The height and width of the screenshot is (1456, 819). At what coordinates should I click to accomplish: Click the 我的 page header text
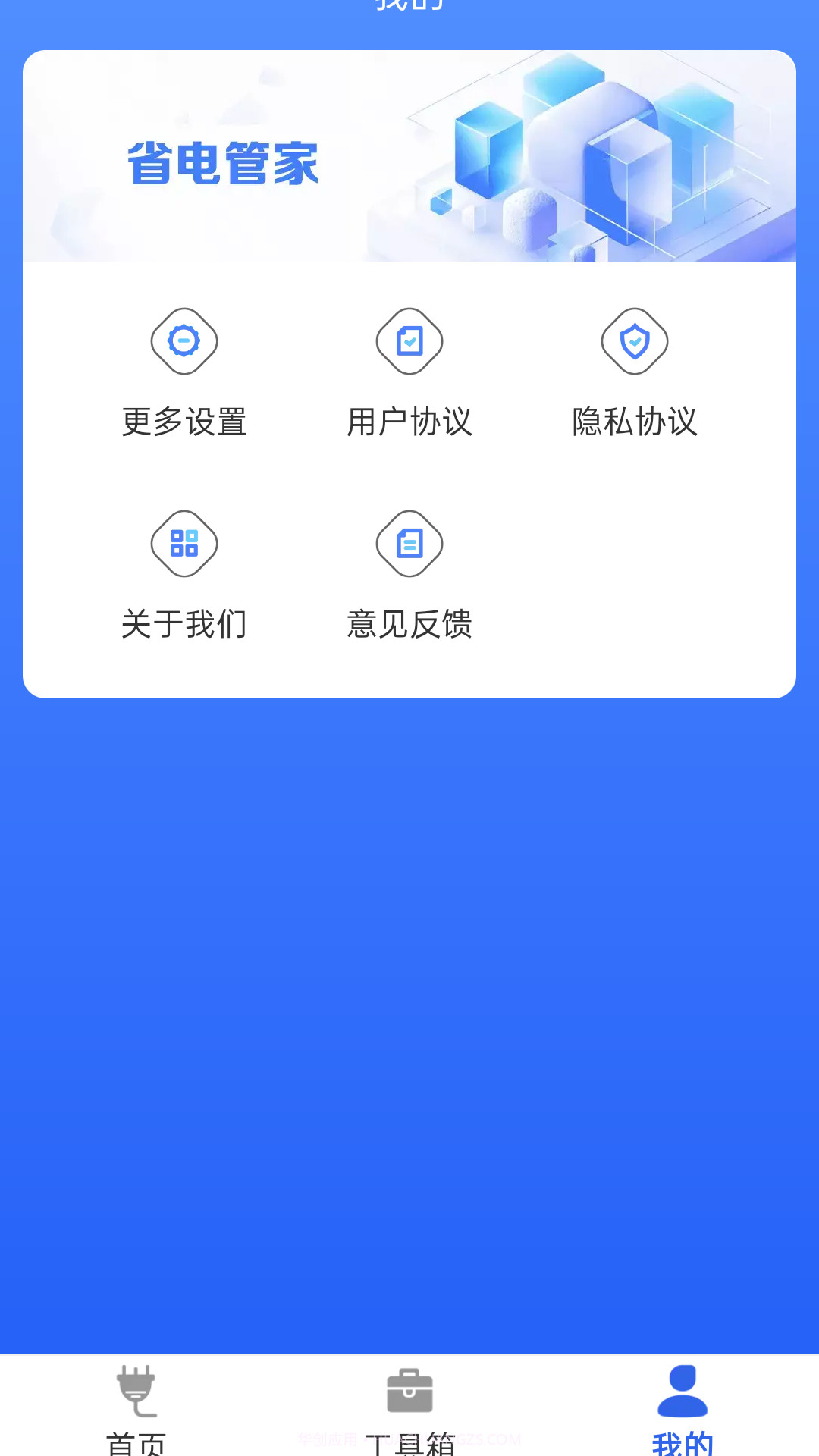point(409,6)
